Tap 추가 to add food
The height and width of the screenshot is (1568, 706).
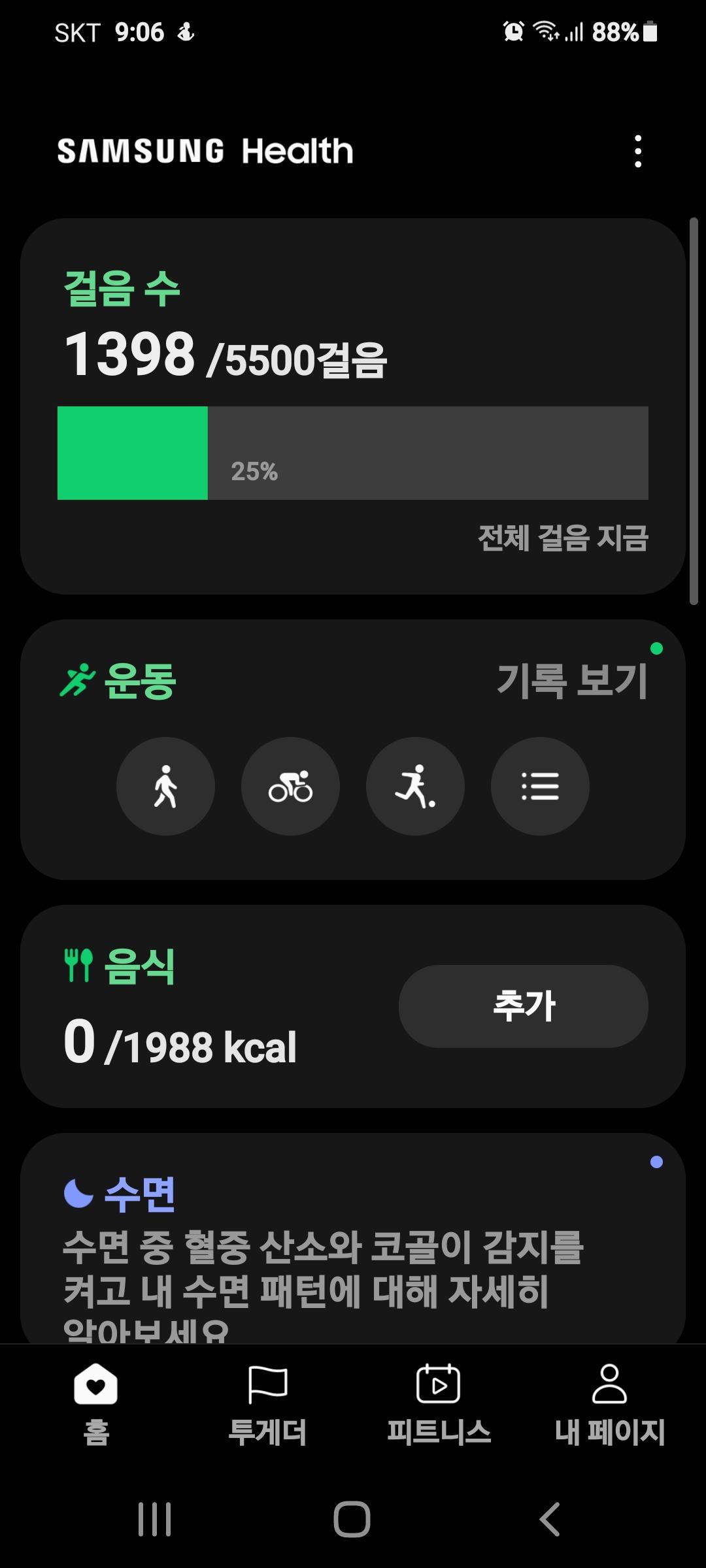point(523,1006)
